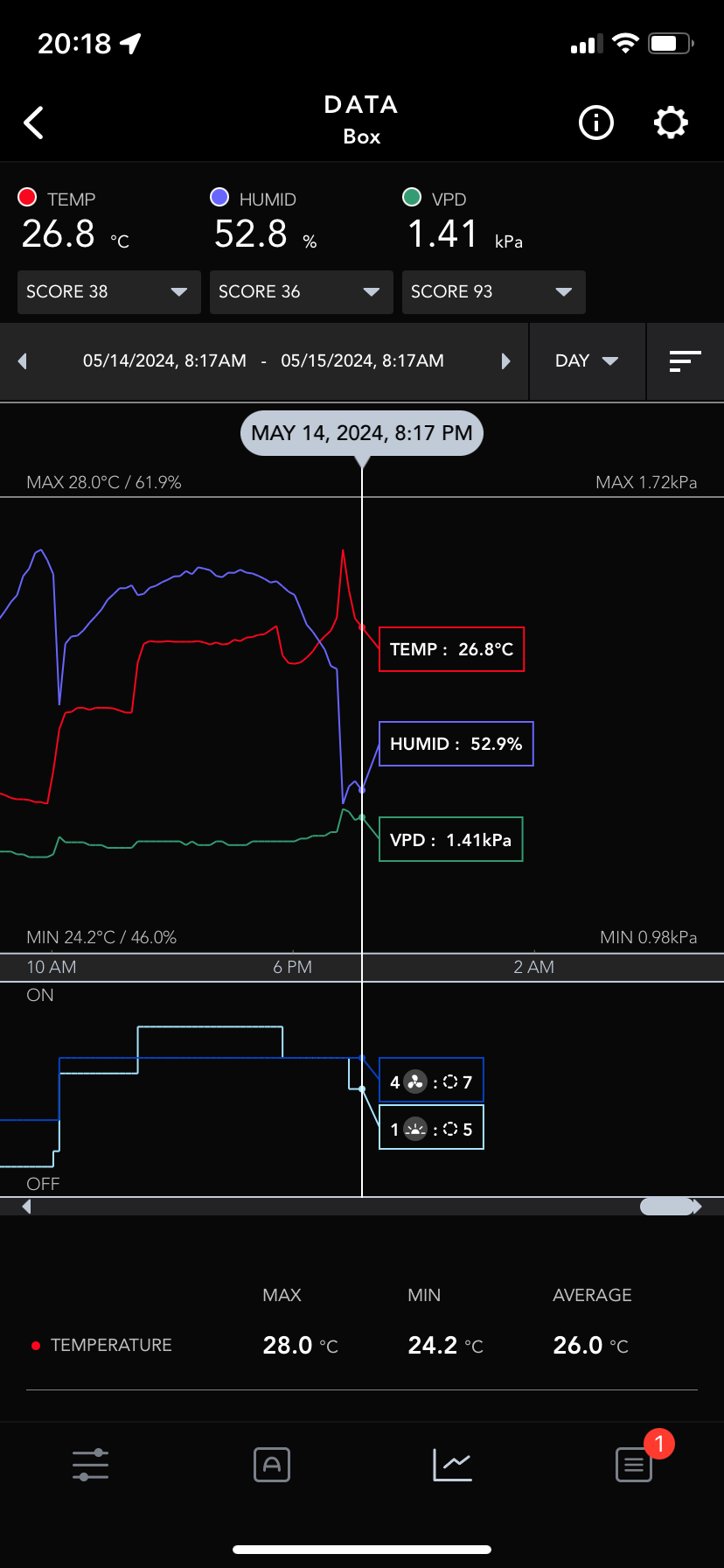
Task: Tap the left arrow of the chart scrollbar
Action: pos(26,1207)
